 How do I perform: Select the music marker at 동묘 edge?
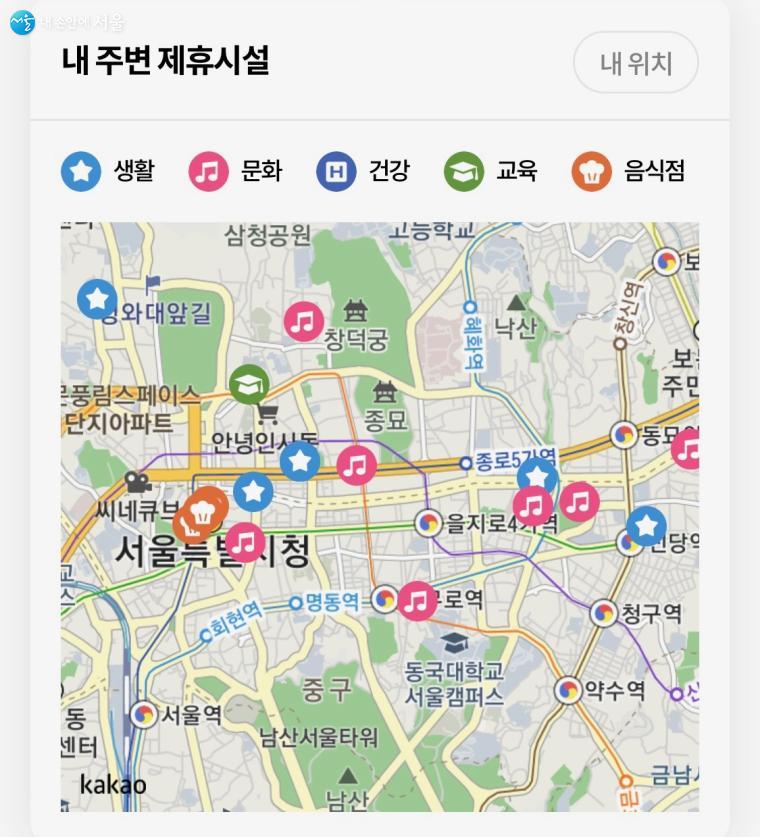688,448
